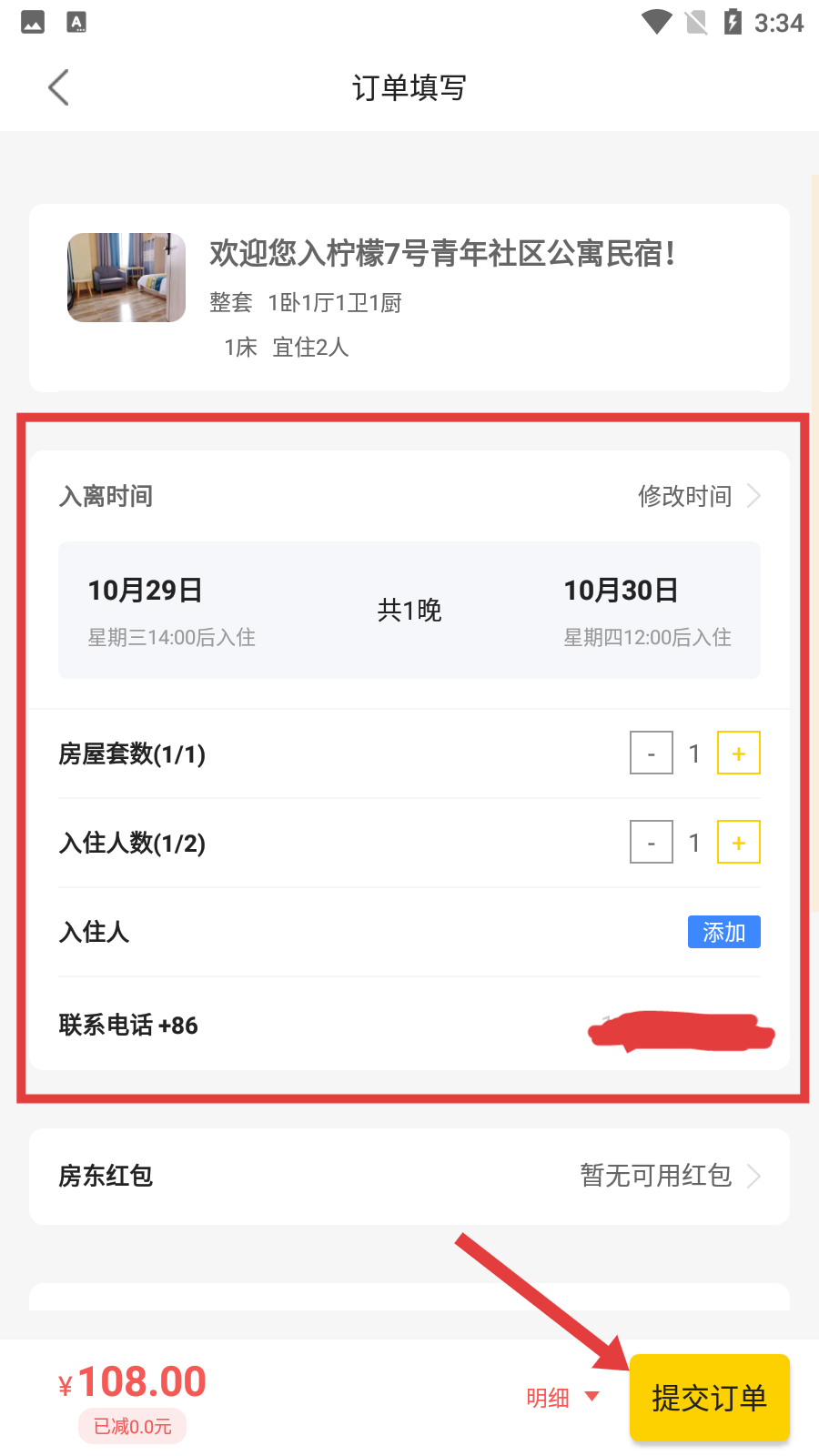
Task: Open the 房东红包 coupon row
Action: tap(409, 1176)
